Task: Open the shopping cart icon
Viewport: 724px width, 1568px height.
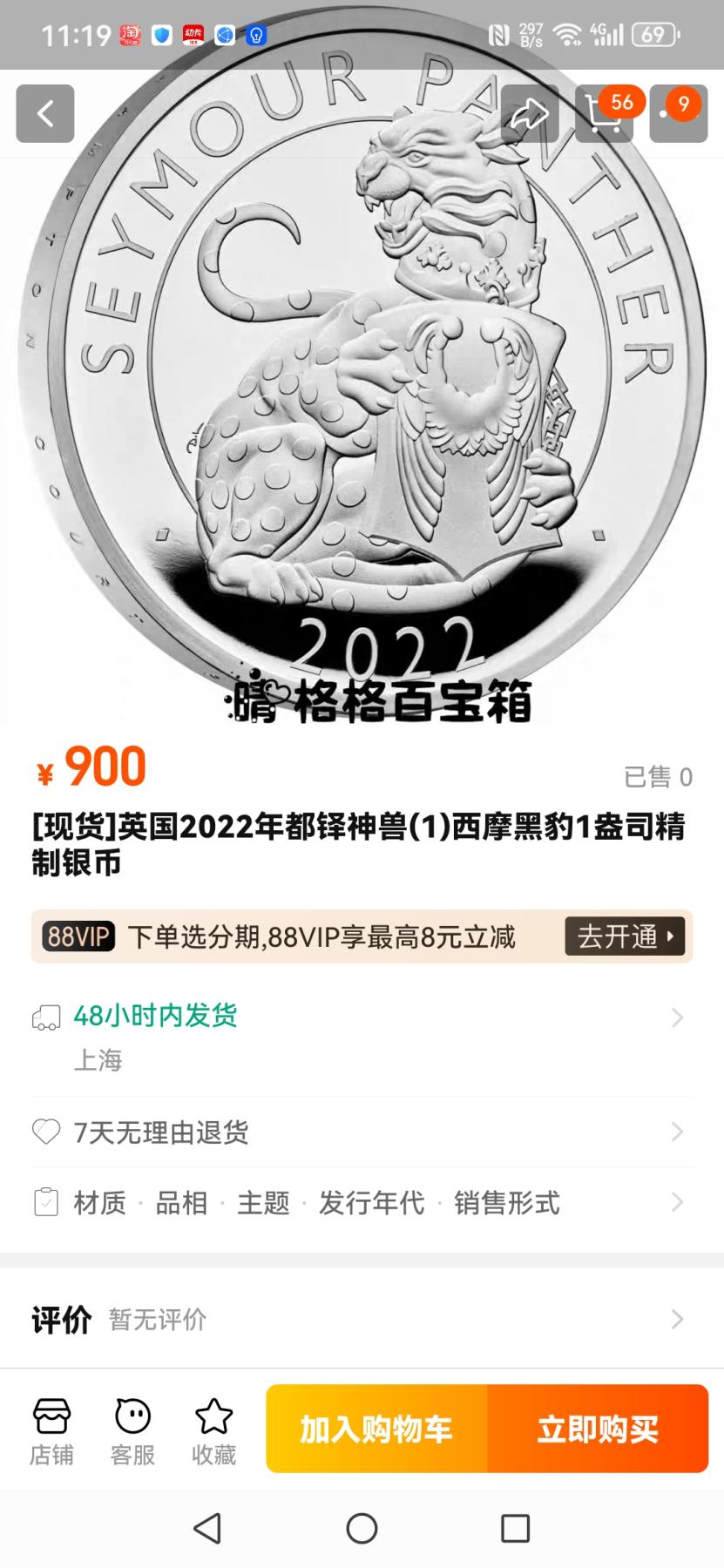Action: point(604,114)
